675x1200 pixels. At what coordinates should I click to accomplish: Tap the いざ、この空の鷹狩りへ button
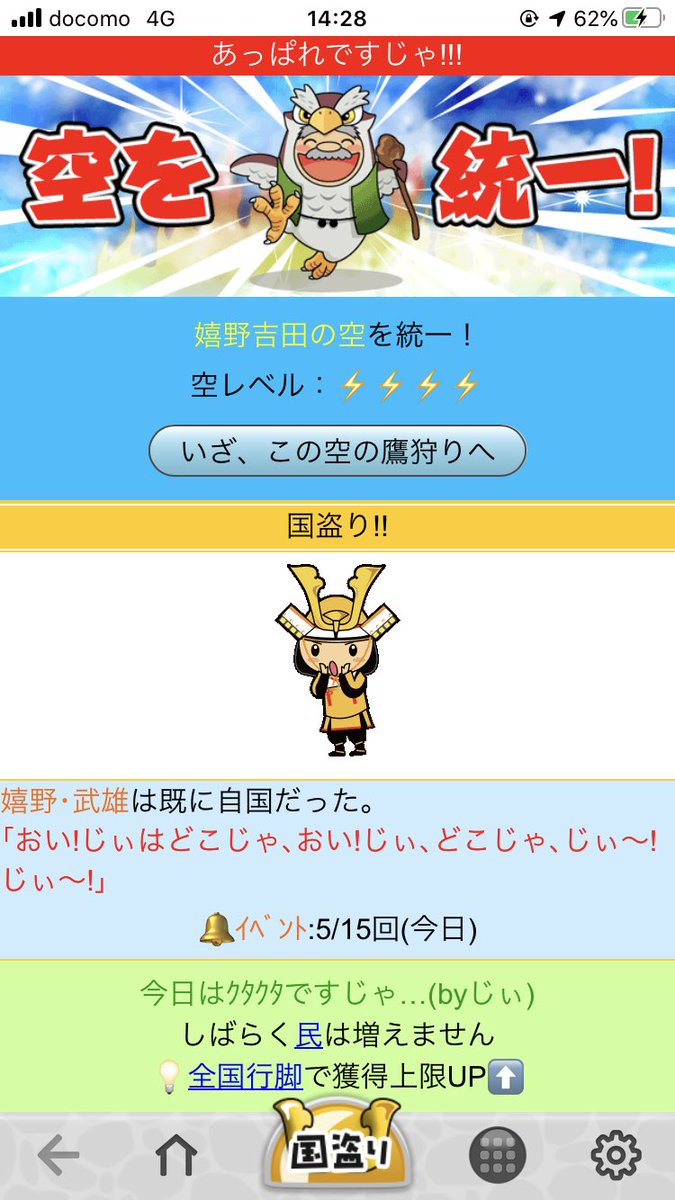click(337, 452)
